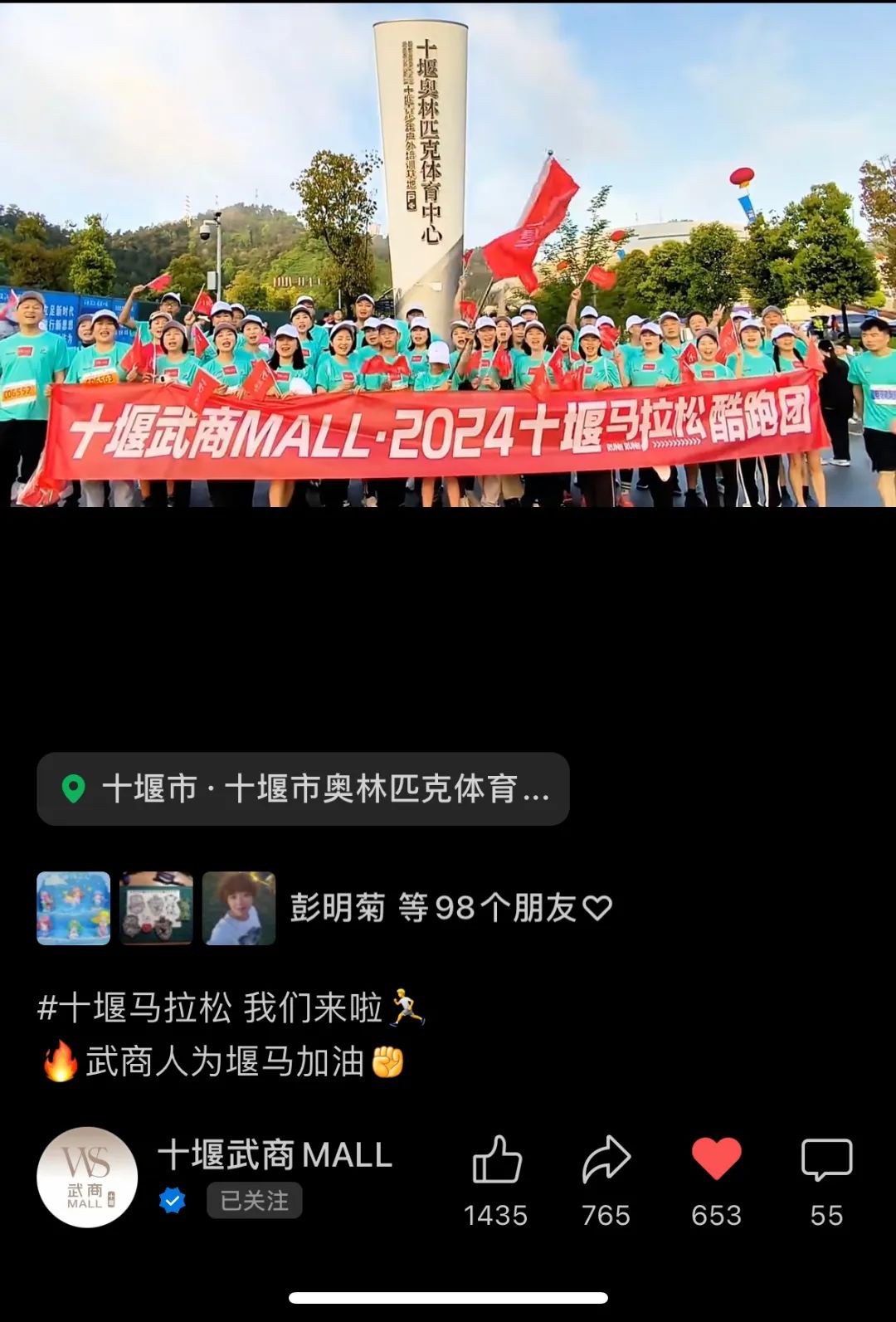
Task: Share this video via the arrow icon
Action: pyautogui.click(x=606, y=1159)
